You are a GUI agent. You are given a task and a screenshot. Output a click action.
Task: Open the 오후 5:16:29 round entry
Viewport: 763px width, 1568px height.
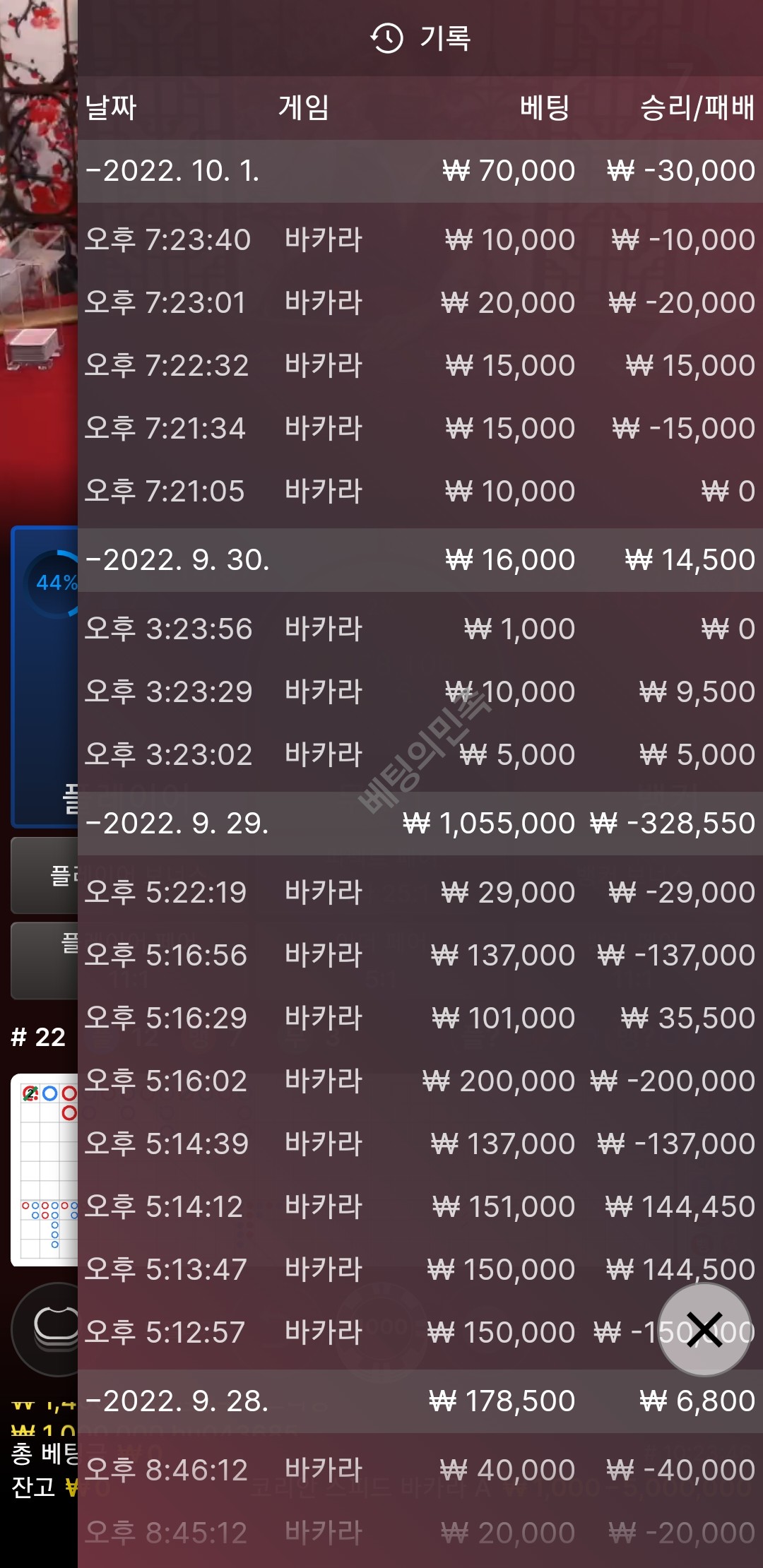[420, 1018]
